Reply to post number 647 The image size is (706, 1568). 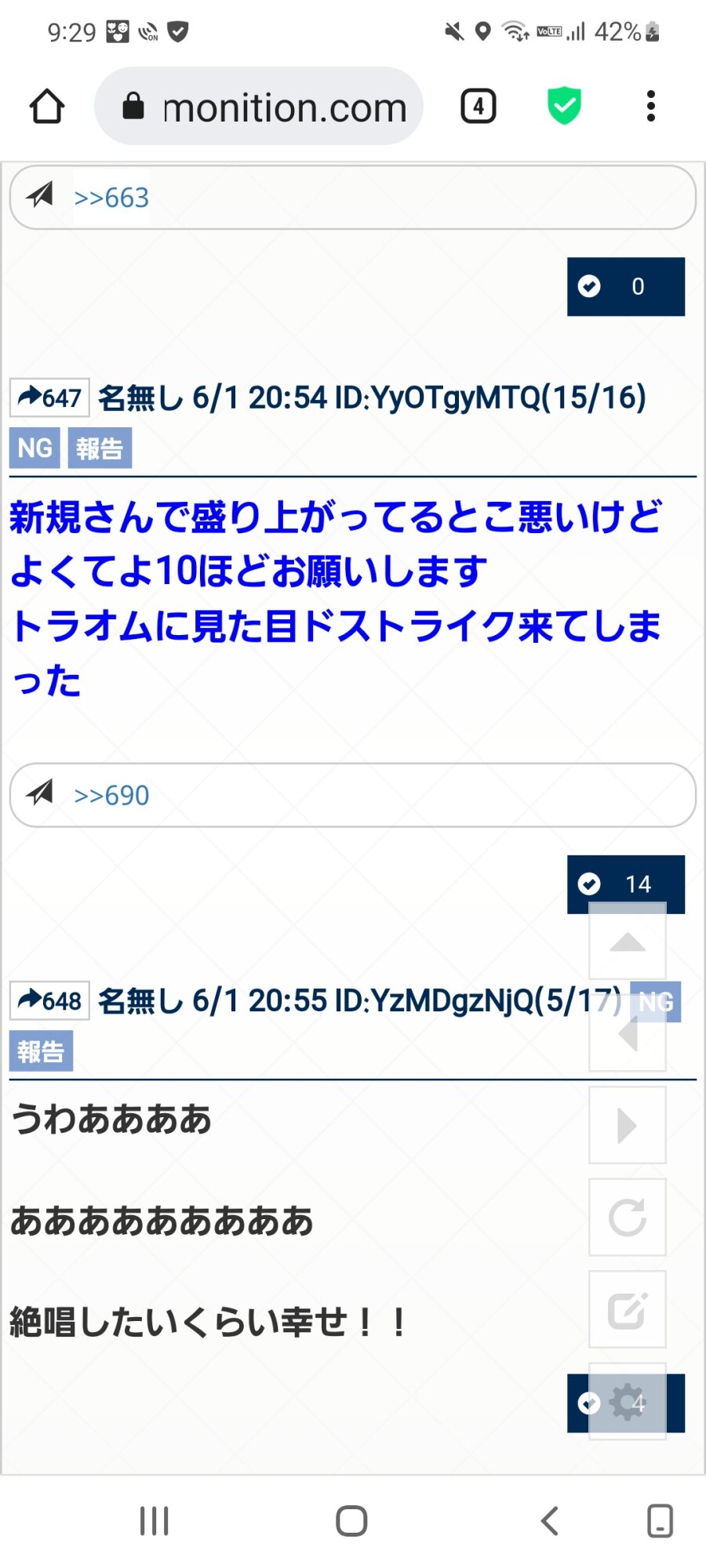[x=49, y=397]
